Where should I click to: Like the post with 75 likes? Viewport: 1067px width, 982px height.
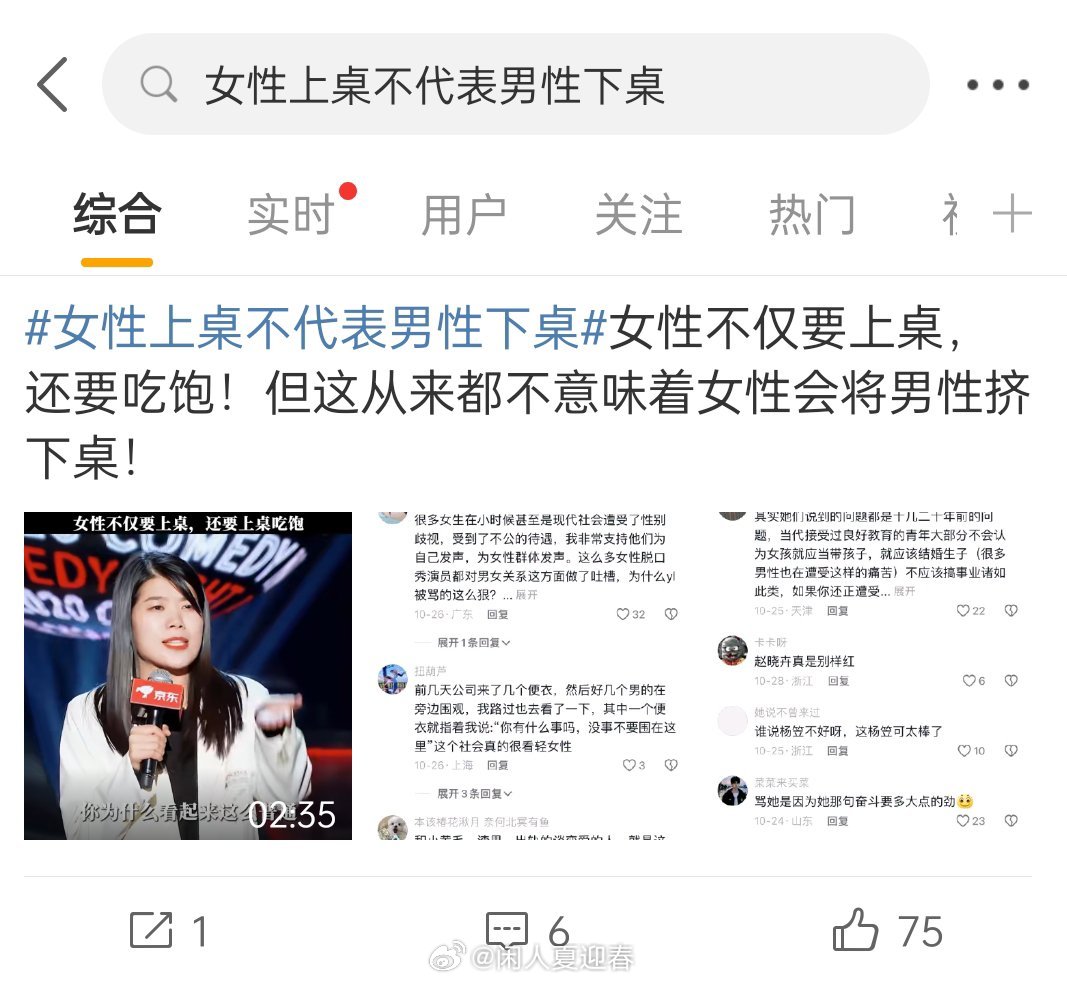pyautogui.click(x=886, y=931)
